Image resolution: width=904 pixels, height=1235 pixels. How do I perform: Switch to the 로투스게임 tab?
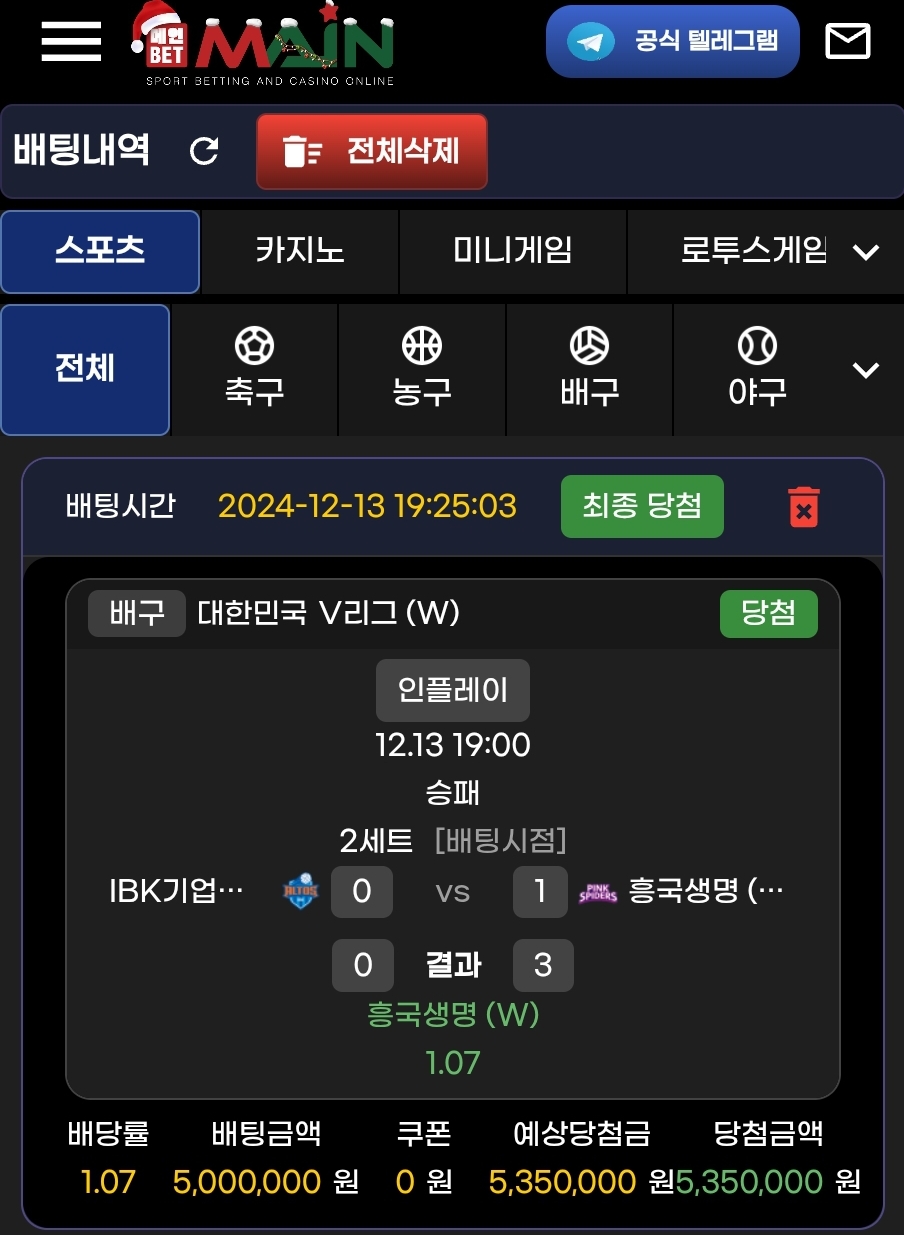pos(752,251)
